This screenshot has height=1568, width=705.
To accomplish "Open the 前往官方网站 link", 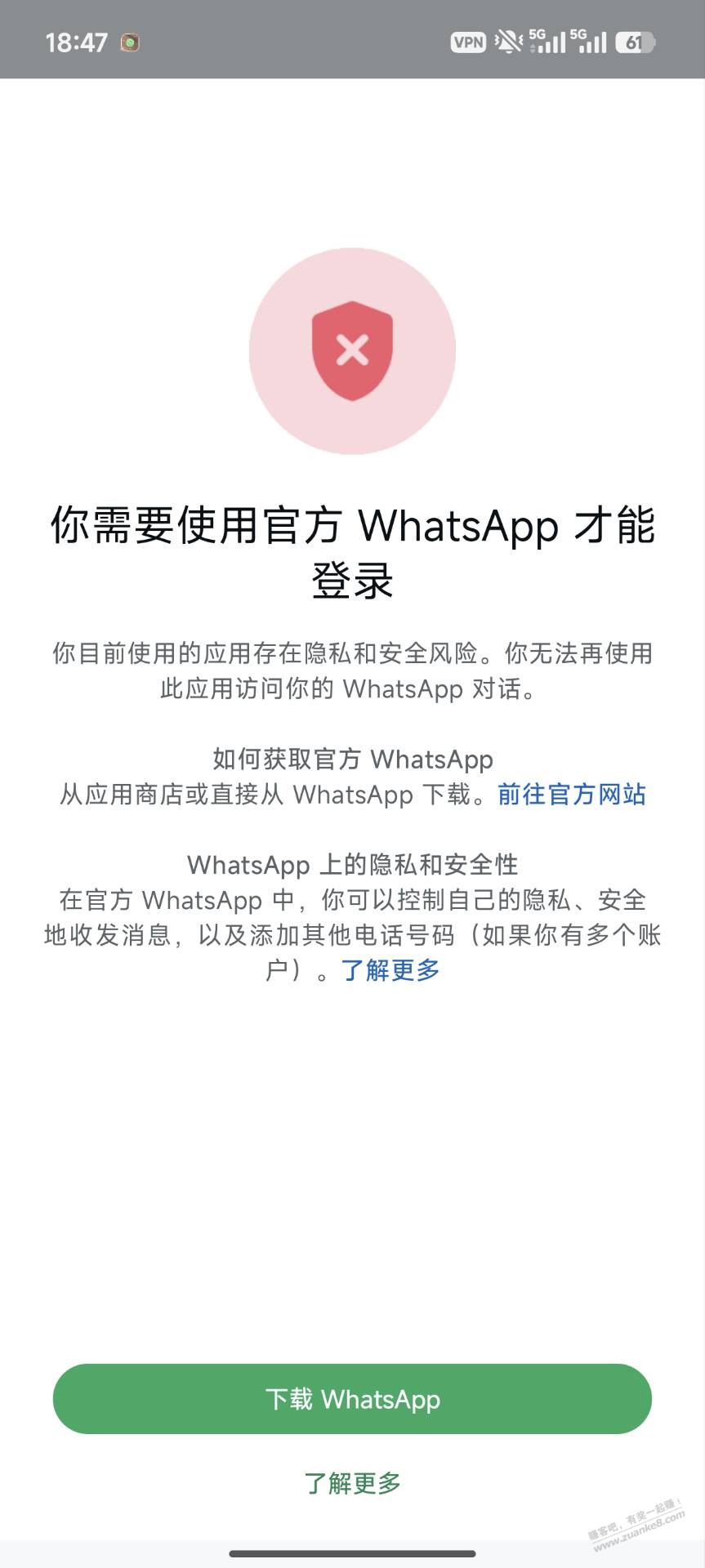I will 571,795.
